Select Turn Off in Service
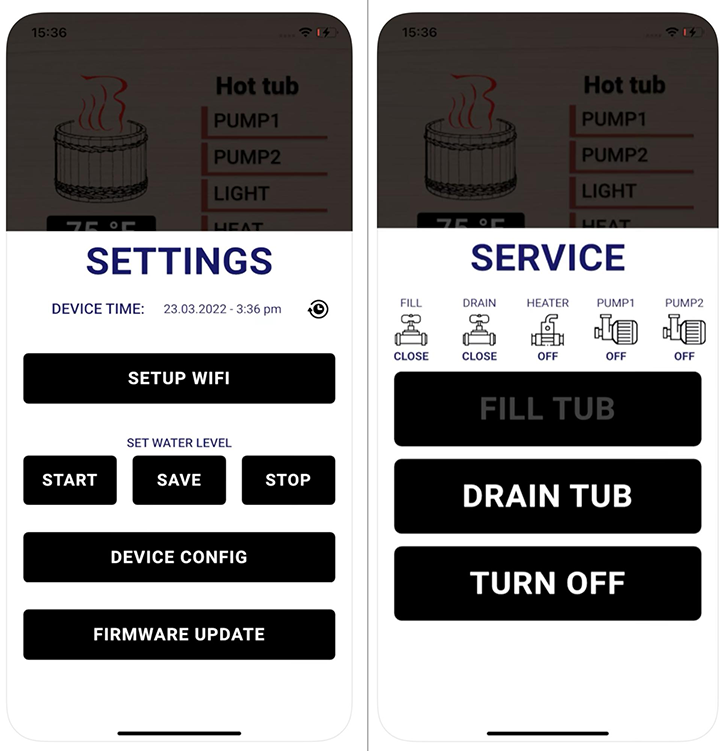This screenshot has height=751, width=725. coord(547,583)
